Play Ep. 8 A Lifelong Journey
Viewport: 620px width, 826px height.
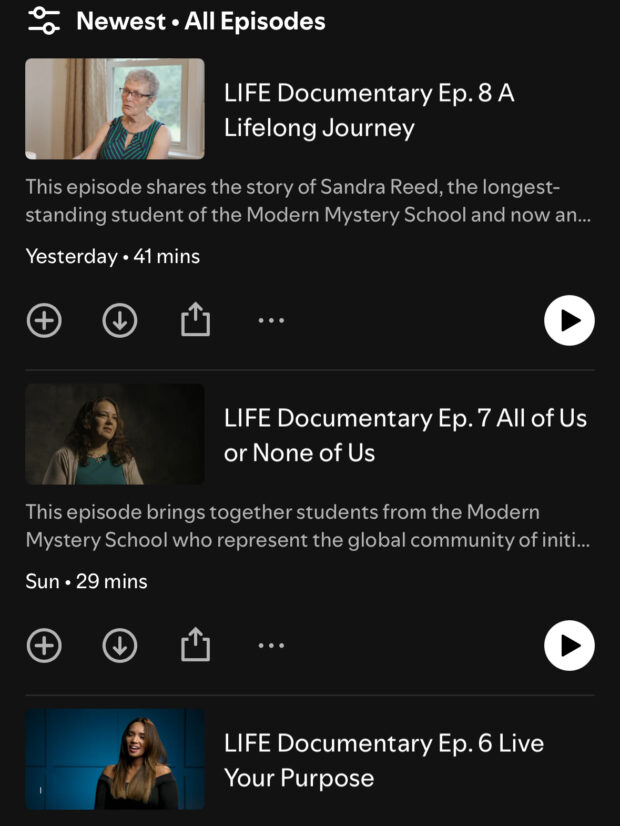pyautogui.click(x=569, y=321)
